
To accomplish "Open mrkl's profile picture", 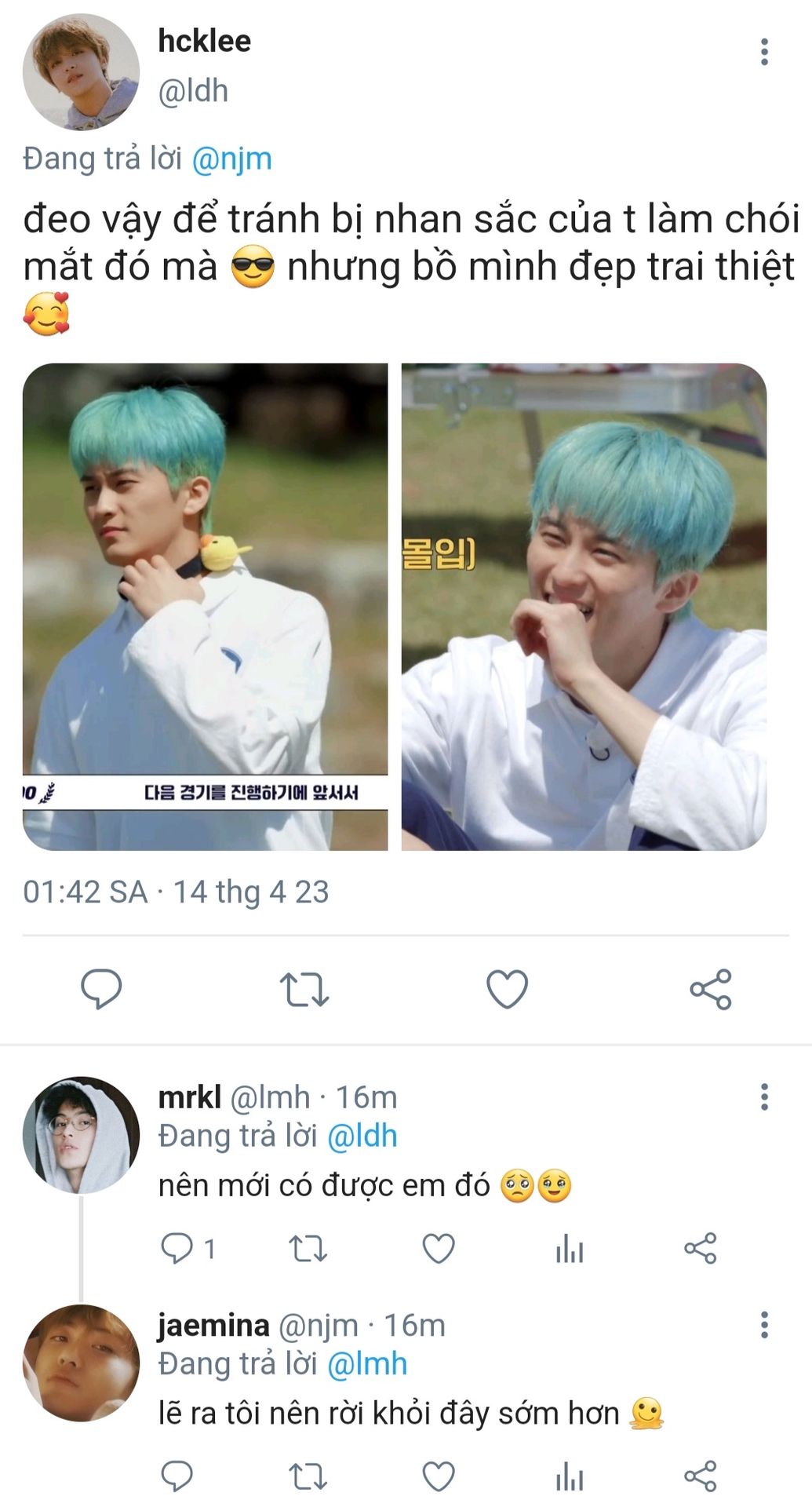I will click(x=81, y=1135).
